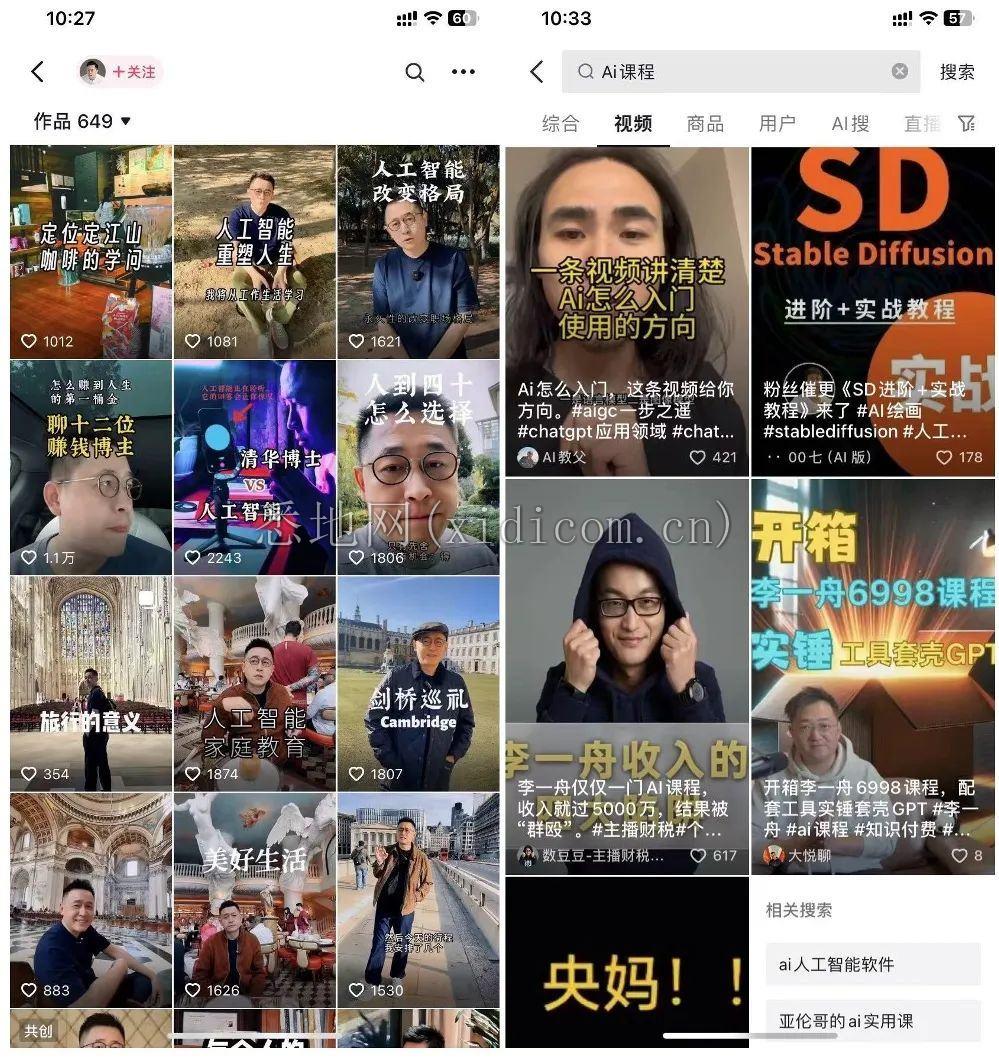Image resolution: width=999 pixels, height=1062 pixels.
Task: Open the three-dot overflow menu
Action: tap(463, 72)
